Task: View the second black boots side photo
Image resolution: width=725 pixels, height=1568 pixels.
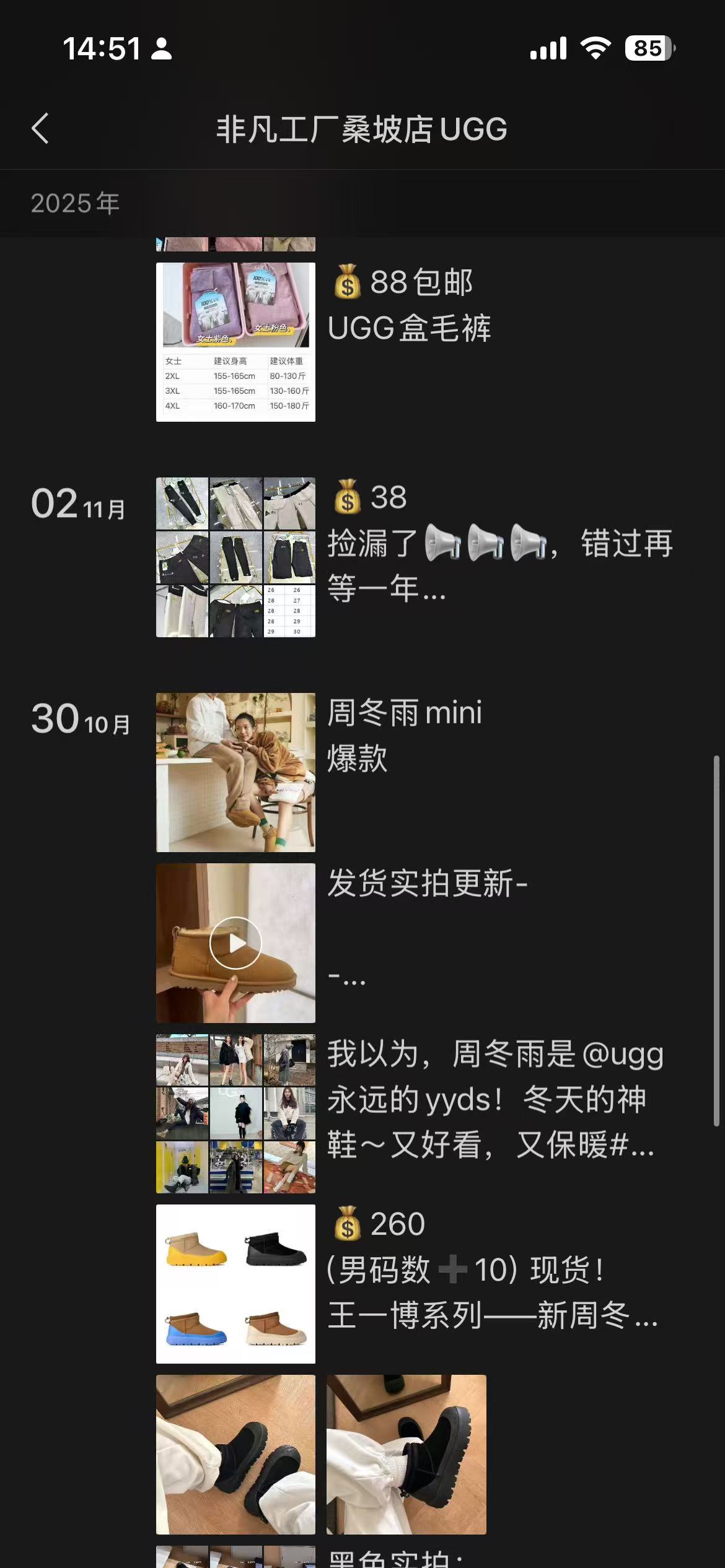Action: pos(406,1454)
